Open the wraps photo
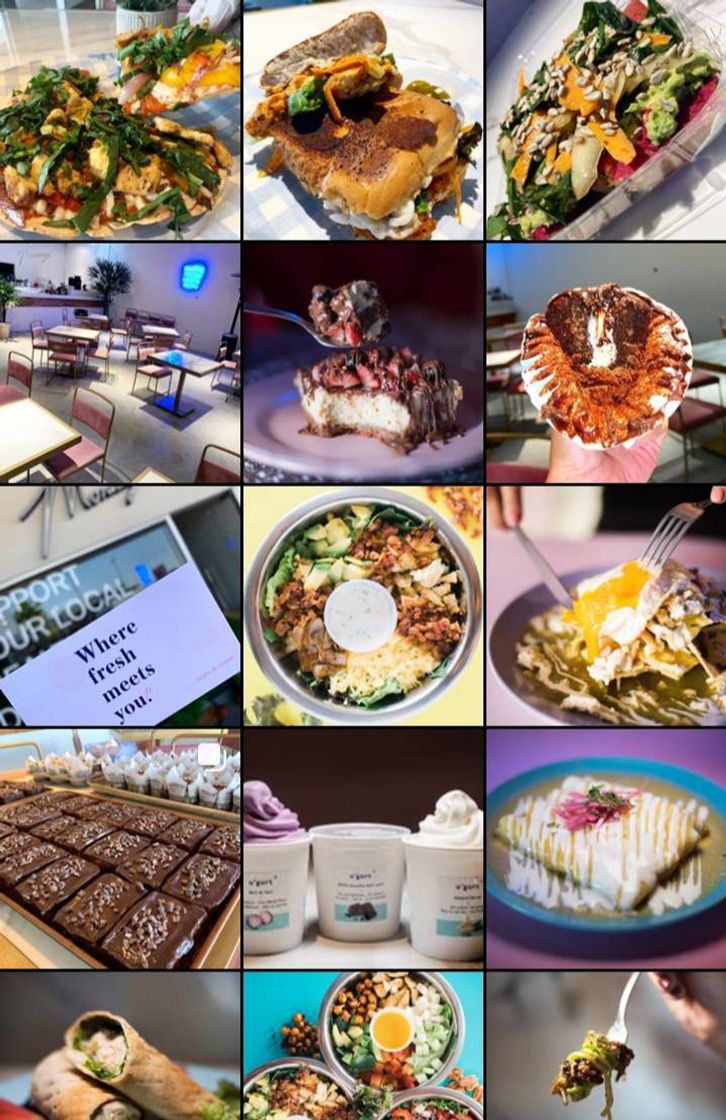 (120, 1047)
